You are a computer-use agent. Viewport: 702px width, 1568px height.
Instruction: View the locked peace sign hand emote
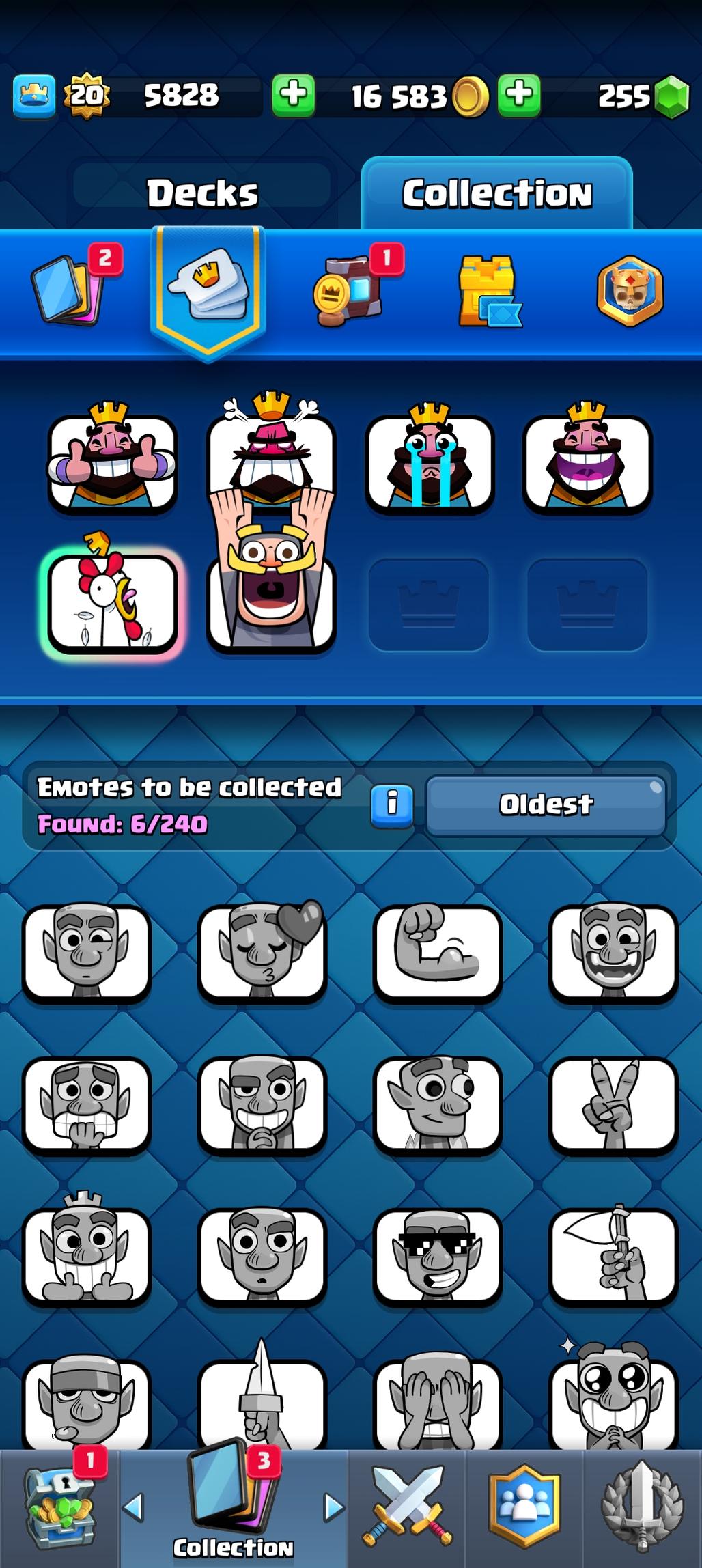coord(613,1105)
